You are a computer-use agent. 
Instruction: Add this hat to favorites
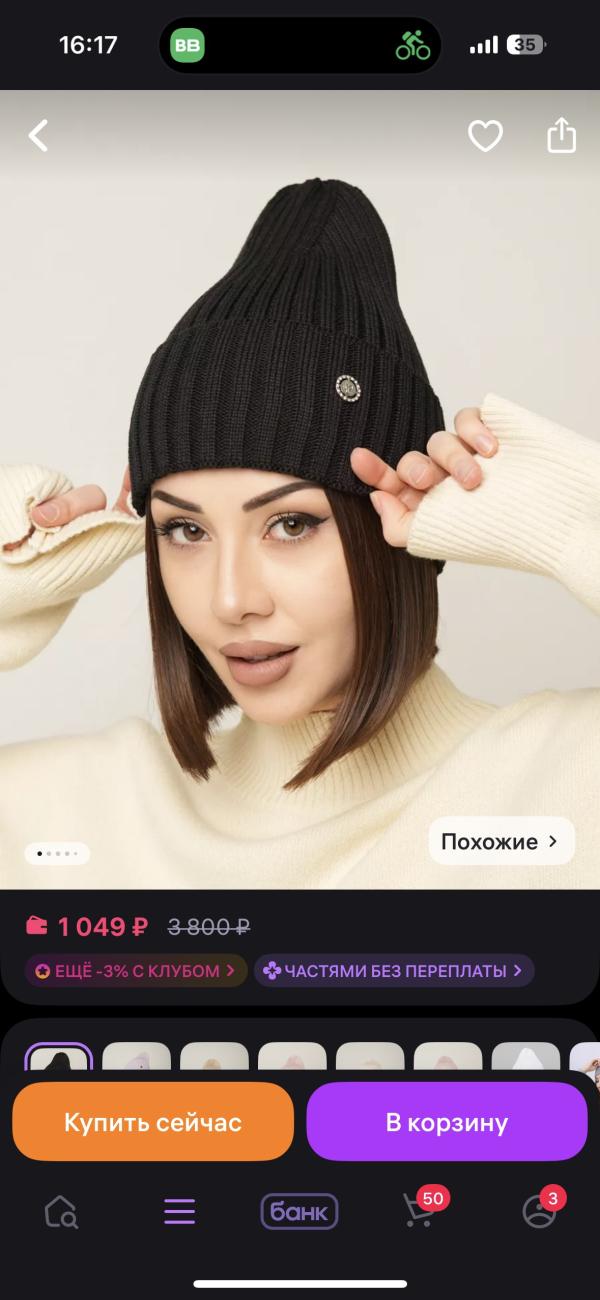[x=485, y=135]
